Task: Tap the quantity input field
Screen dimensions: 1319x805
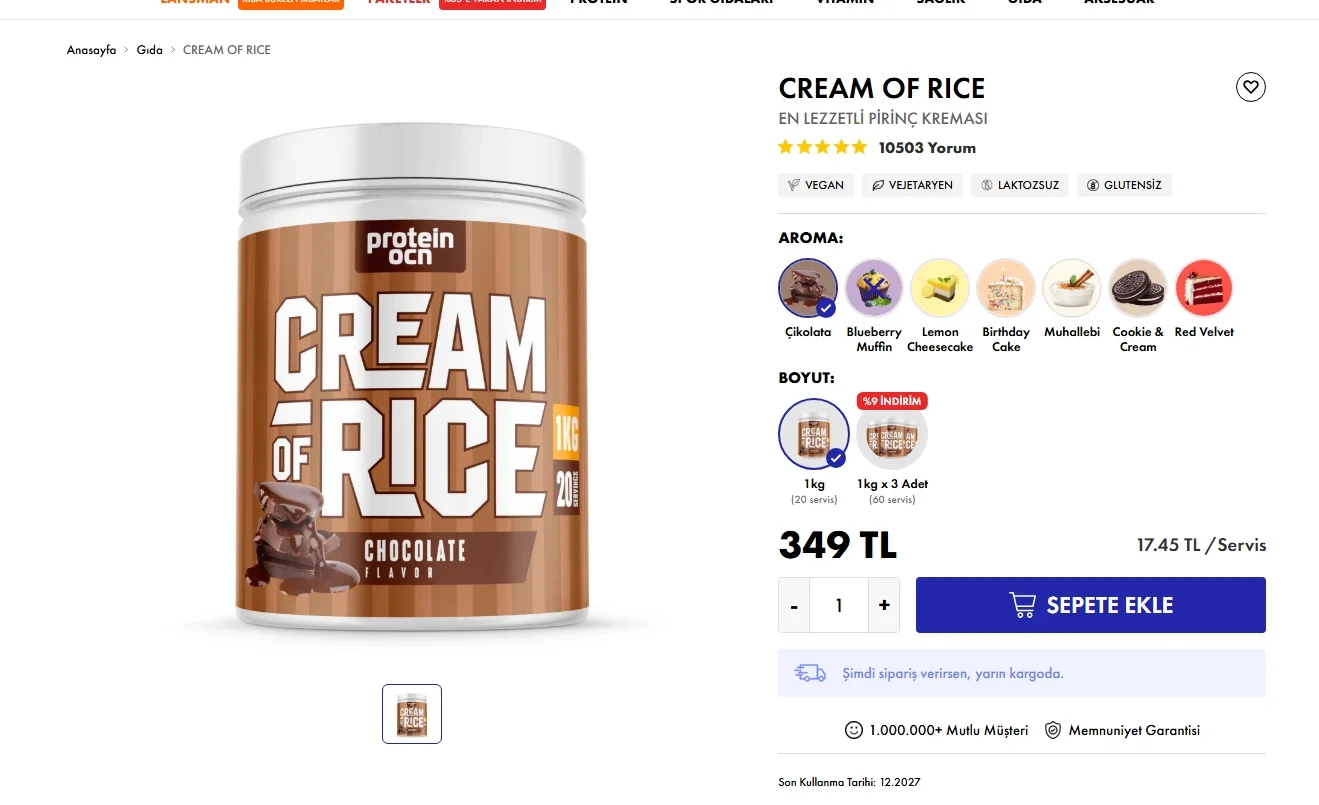Action: coord(839,605)
